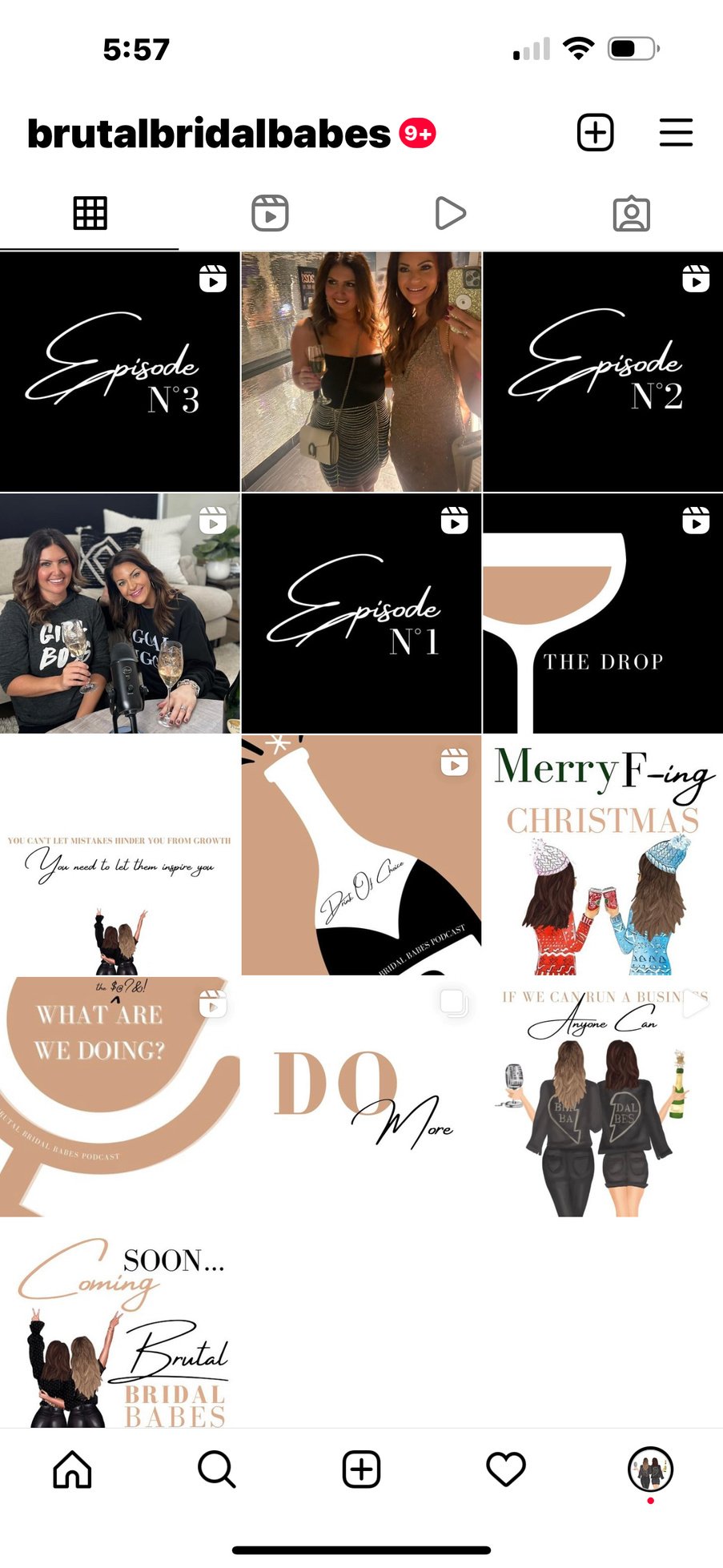The height and width of the screenshot is (1568, 723).
Task: Open the Drink Of Choice bottle reel
Action: click(361, 855)
